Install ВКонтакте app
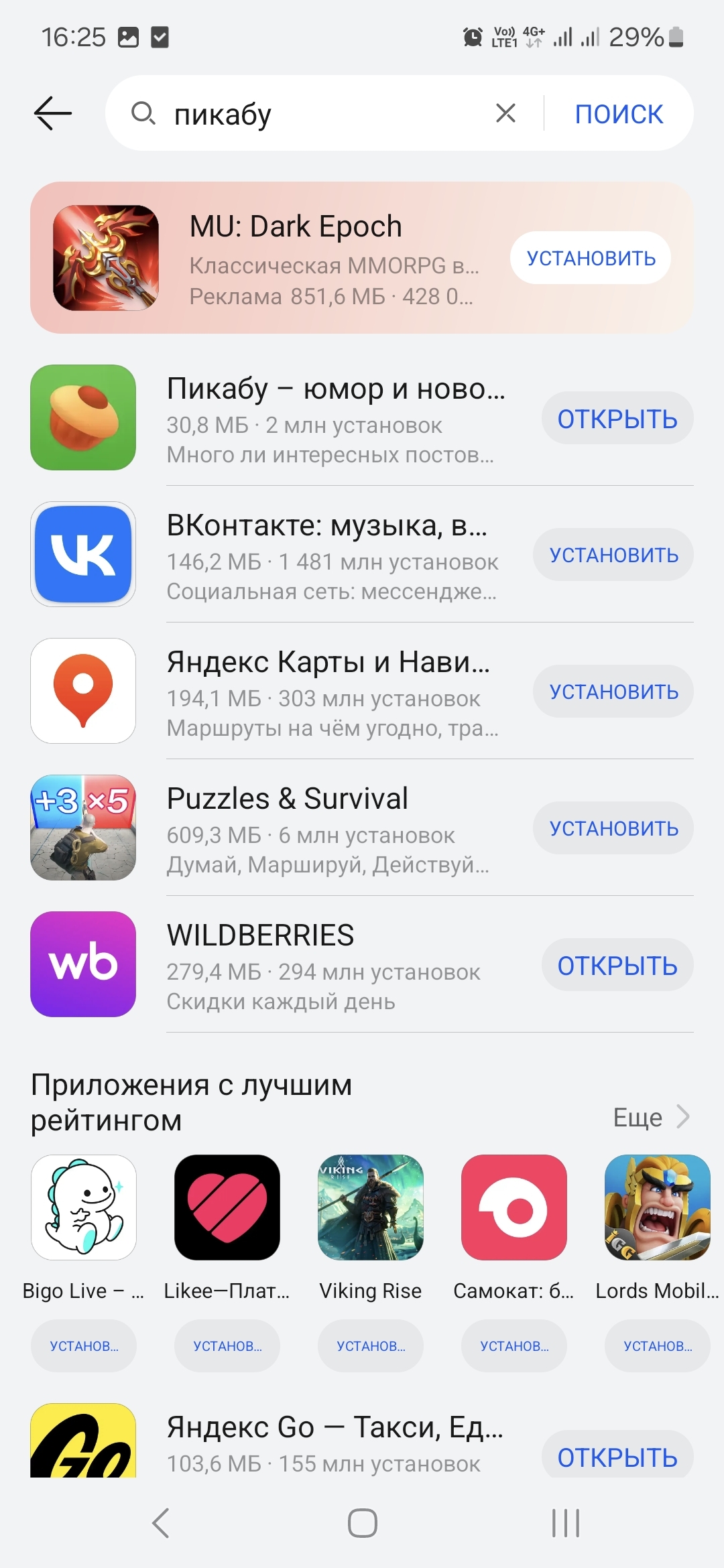 click(613, 555)
